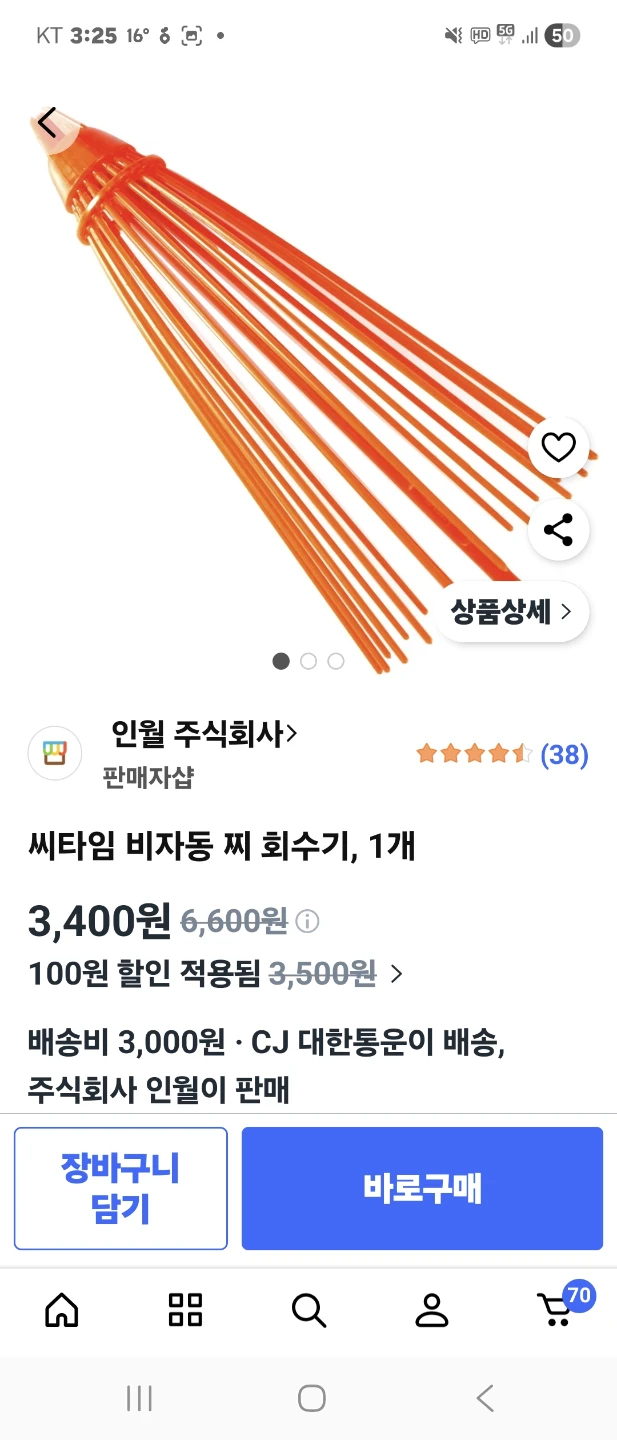Image resolution: width=617 pixels, height=1440 pixels.
Task: Open the system recent apps
Action: (x=139, y=1398)
